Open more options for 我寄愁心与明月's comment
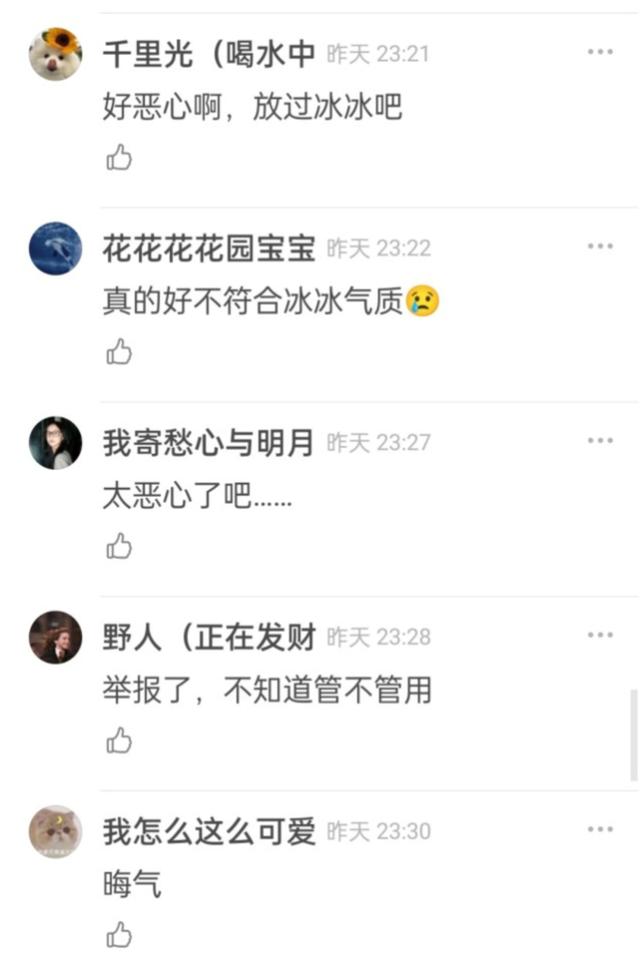The width and height of the screenshot is (640, 961). [x=600, y=441]
